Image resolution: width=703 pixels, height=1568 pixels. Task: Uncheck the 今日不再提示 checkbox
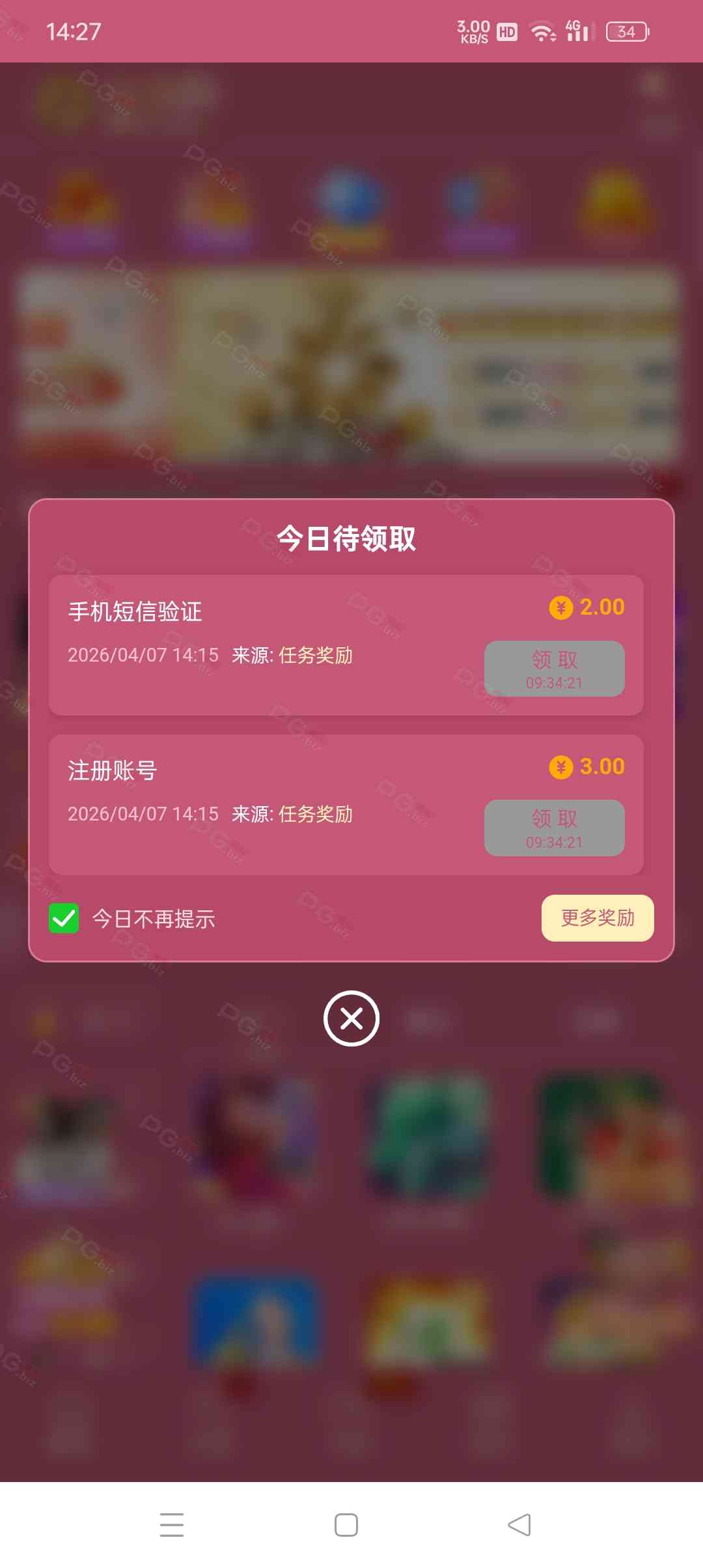(x=64, y=918)
